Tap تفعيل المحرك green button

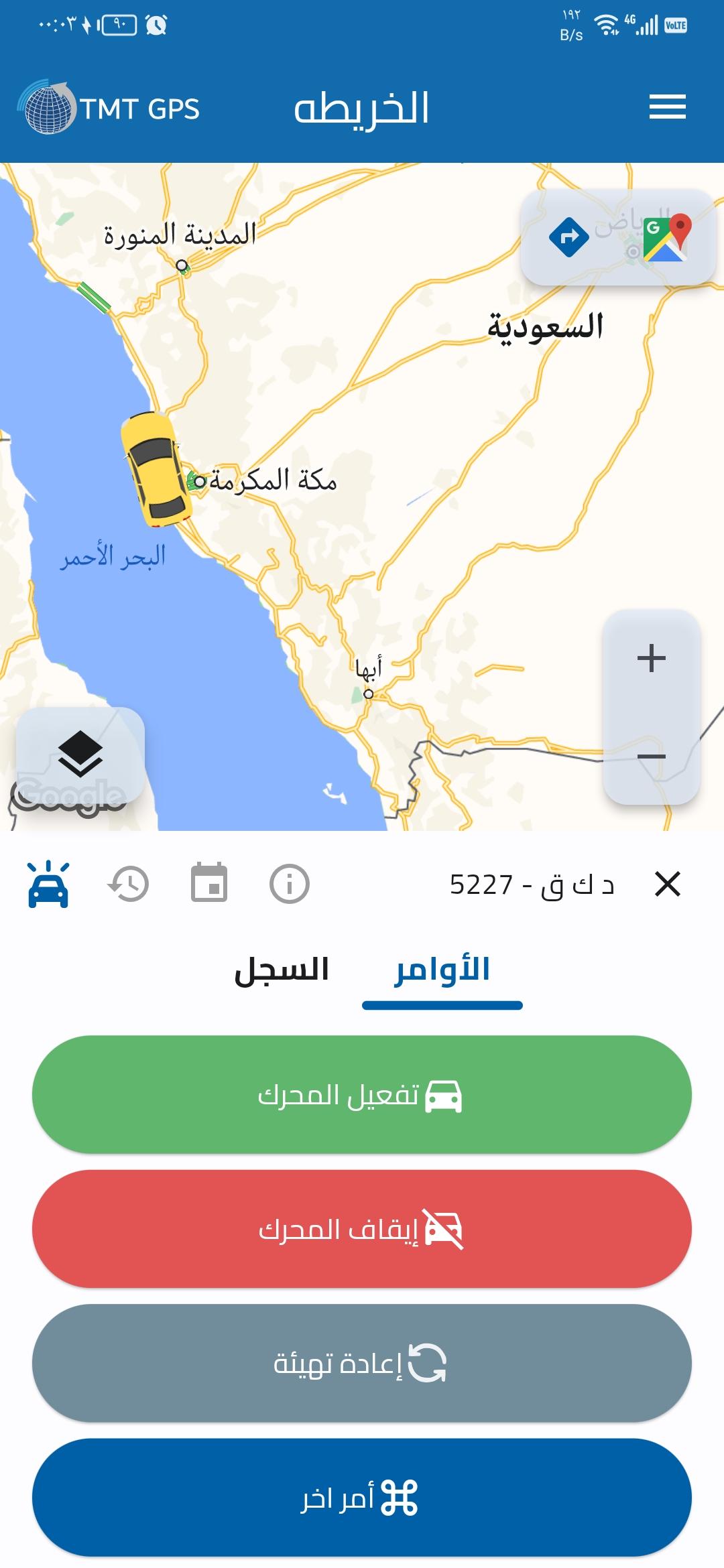pyautogui.click(x=362, y=1094)
